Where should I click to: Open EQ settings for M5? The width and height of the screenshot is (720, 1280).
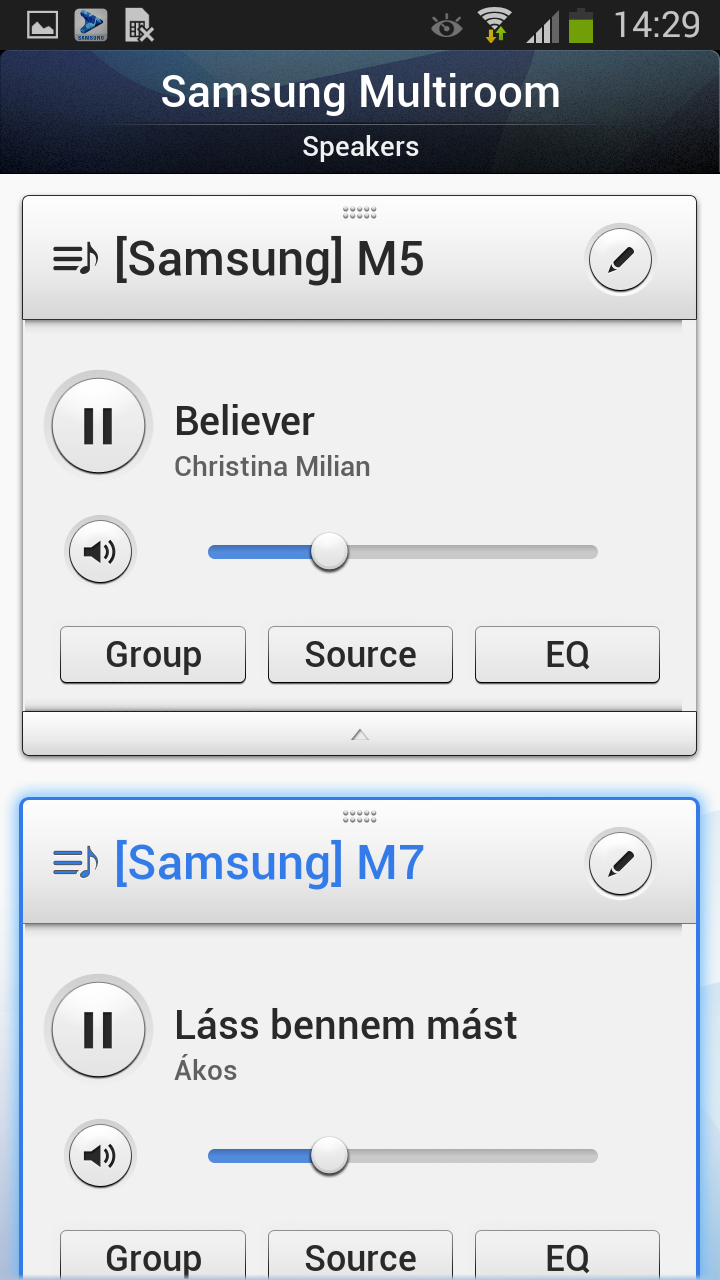(567, 655)
